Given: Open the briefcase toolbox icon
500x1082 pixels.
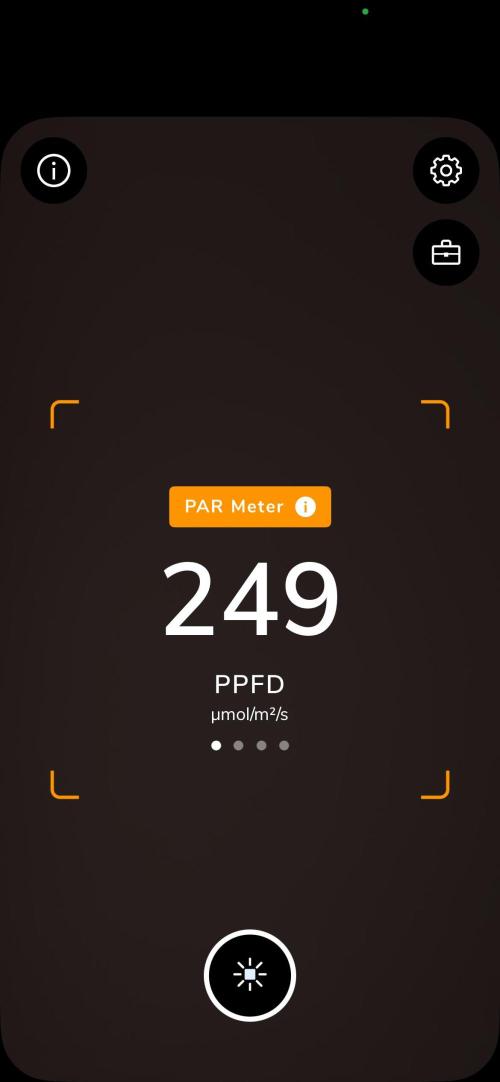Looking at the screenshot, I should click(446, 253).
